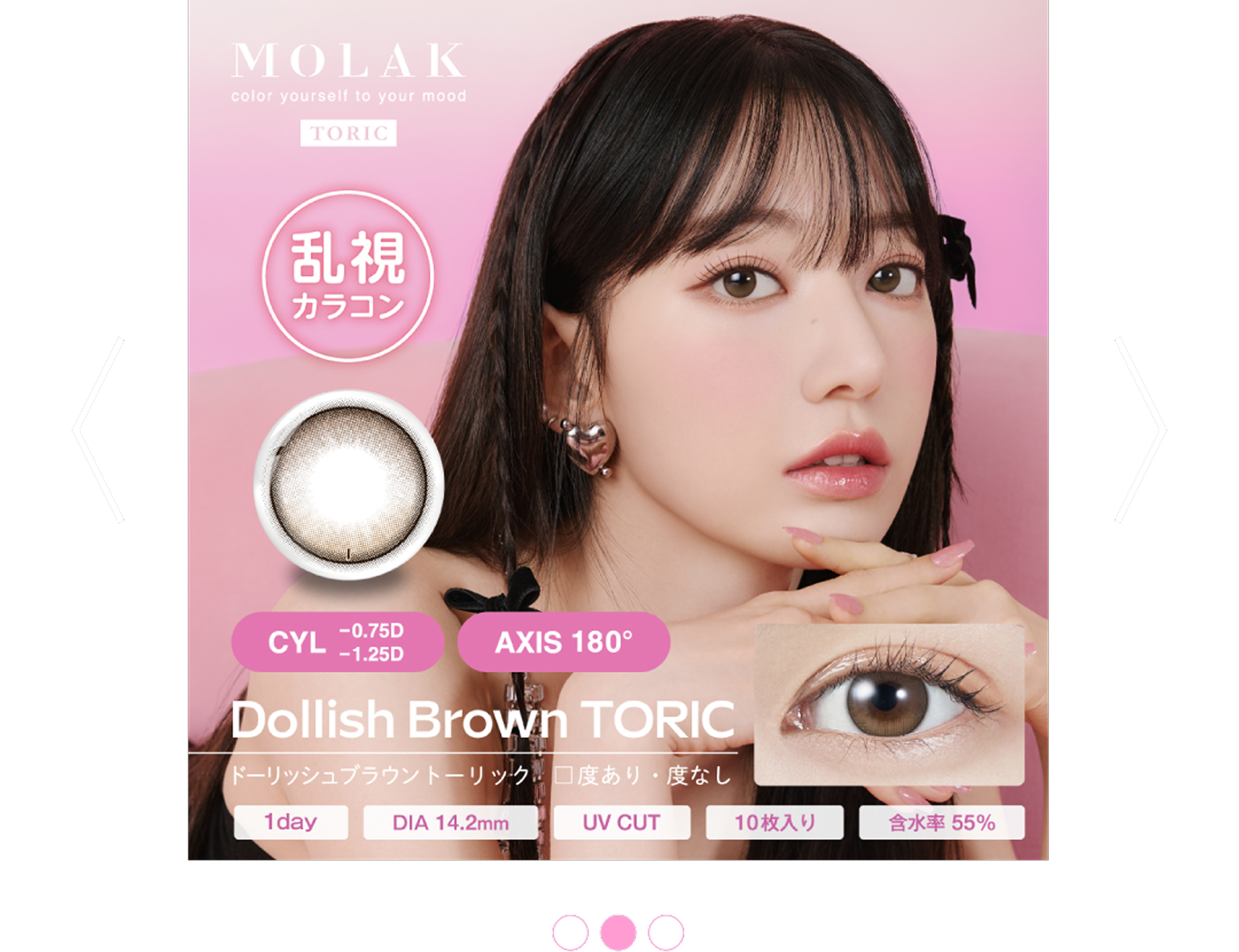Open the Dollish Brown TORIC banner
The image size is (1239, 952).
(618, 430)
